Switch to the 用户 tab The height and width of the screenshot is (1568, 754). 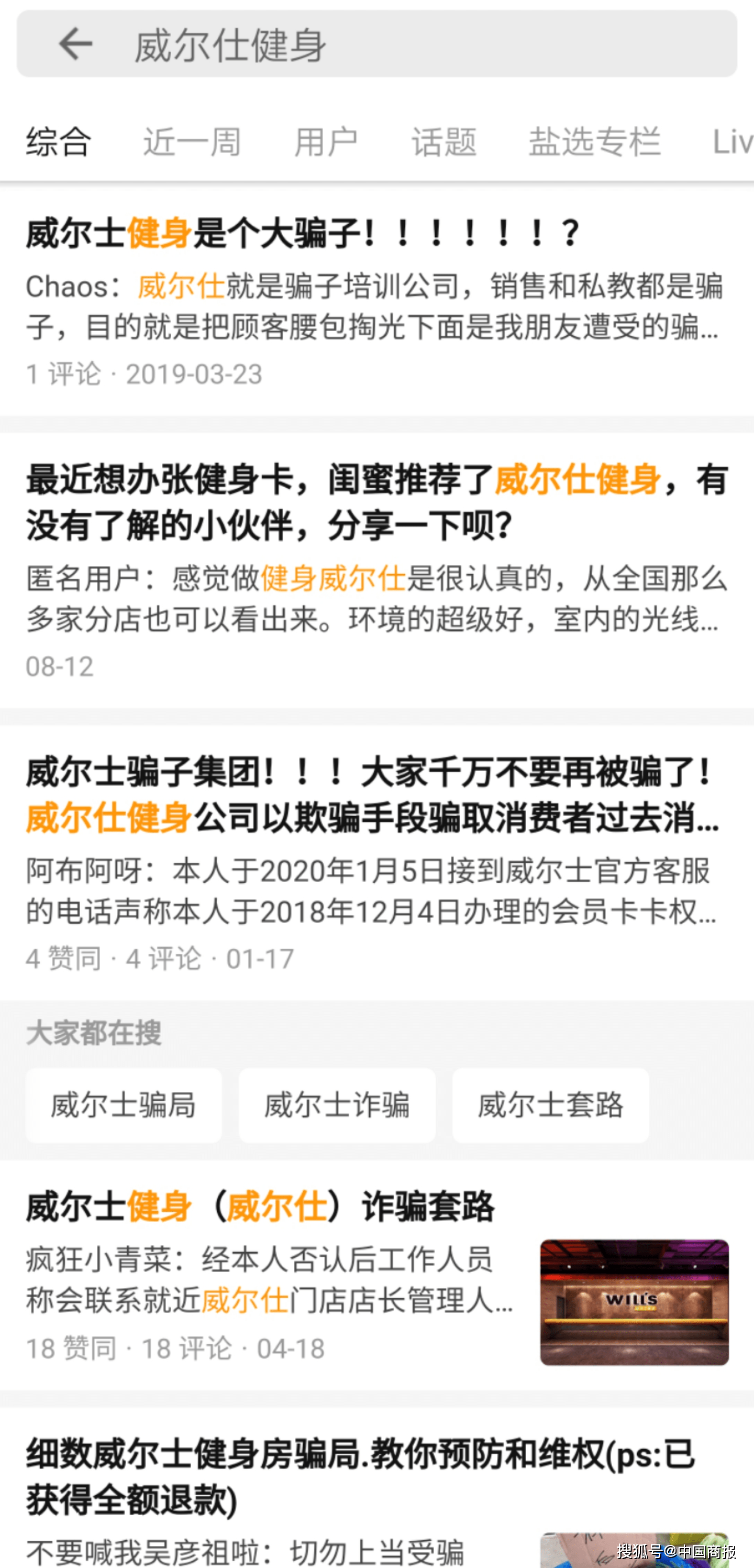pyautogui.click(x=326, y=142)
